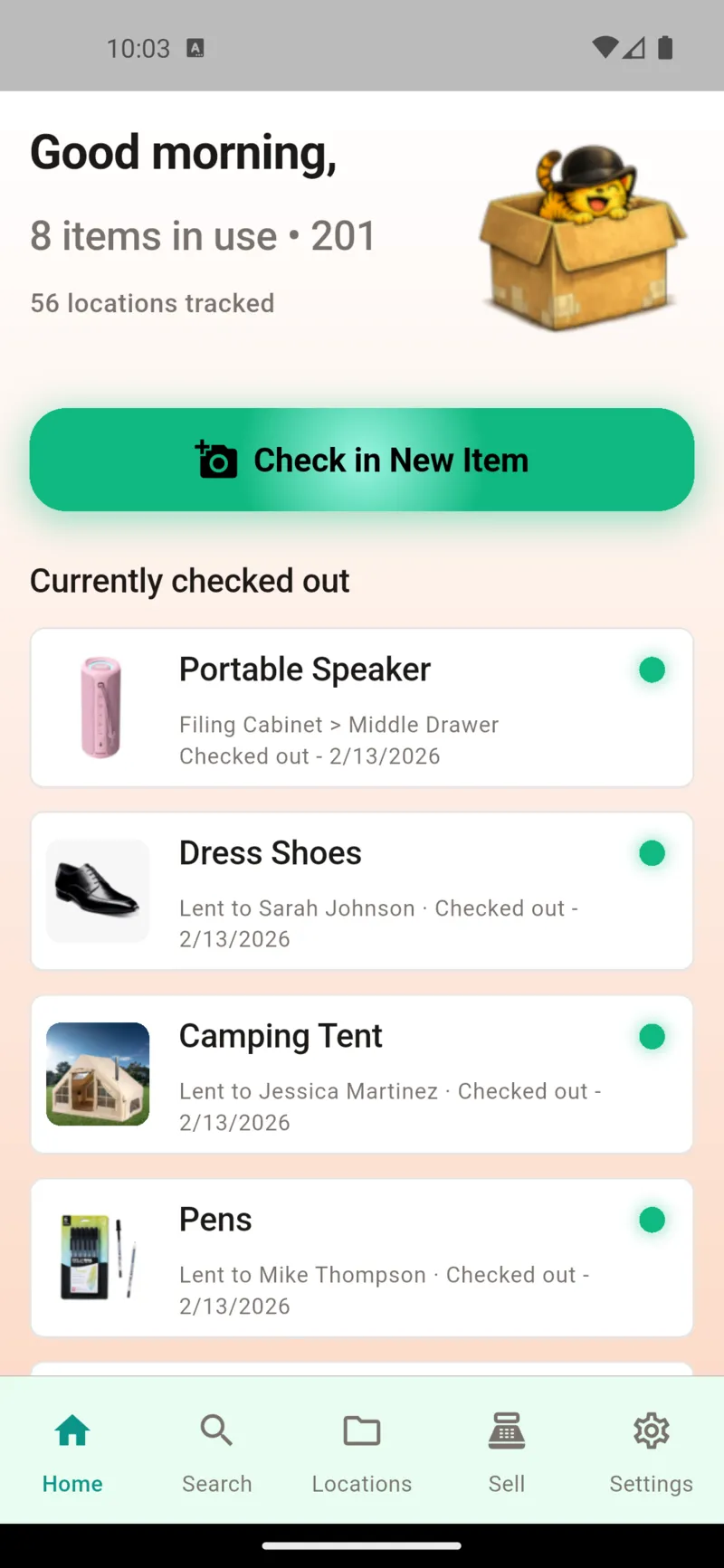The width and height of the screenshot is (724, 1568).
Task: Open the Settings gear icon
Action: point(651,1430)
